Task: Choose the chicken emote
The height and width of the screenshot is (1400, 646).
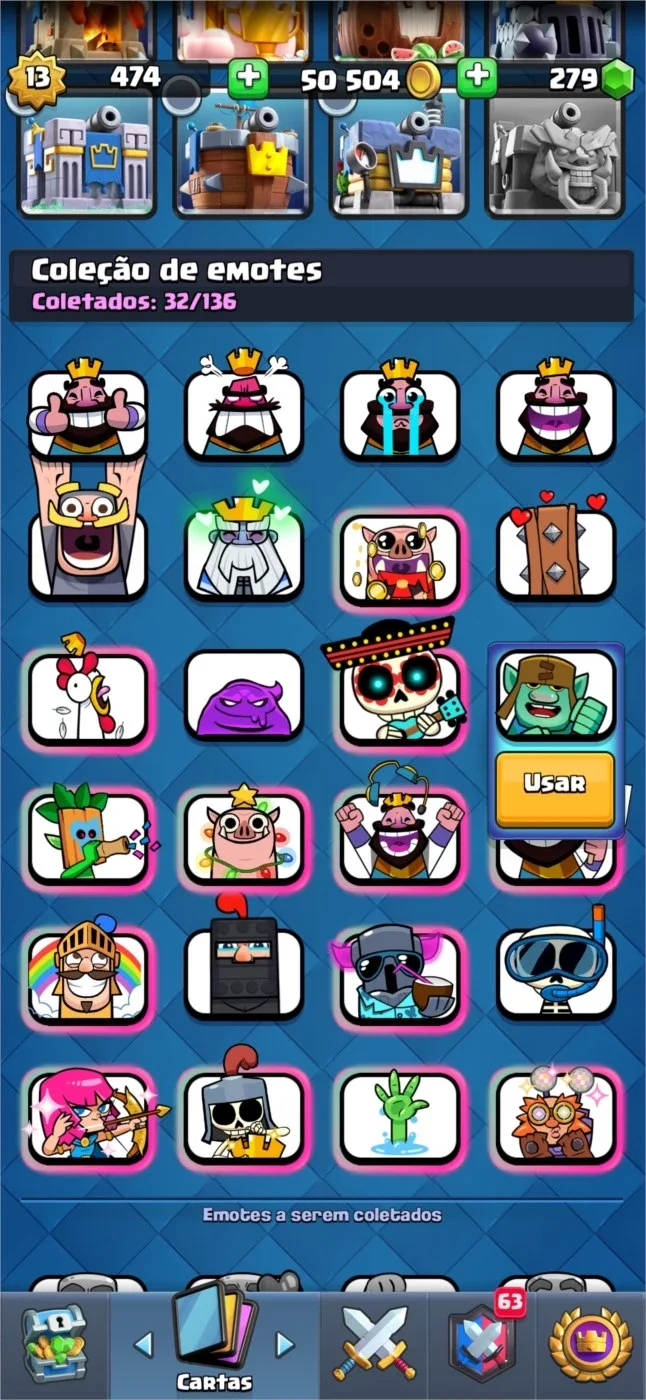Action: pyautogui.click(x=88, y=692)
